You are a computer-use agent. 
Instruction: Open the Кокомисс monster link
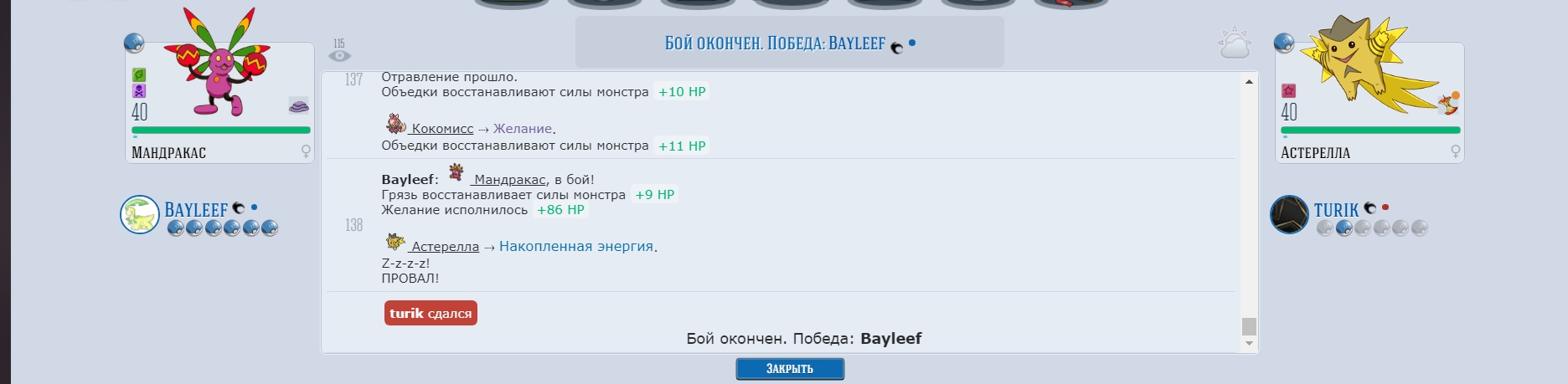(x=442, y=129)
